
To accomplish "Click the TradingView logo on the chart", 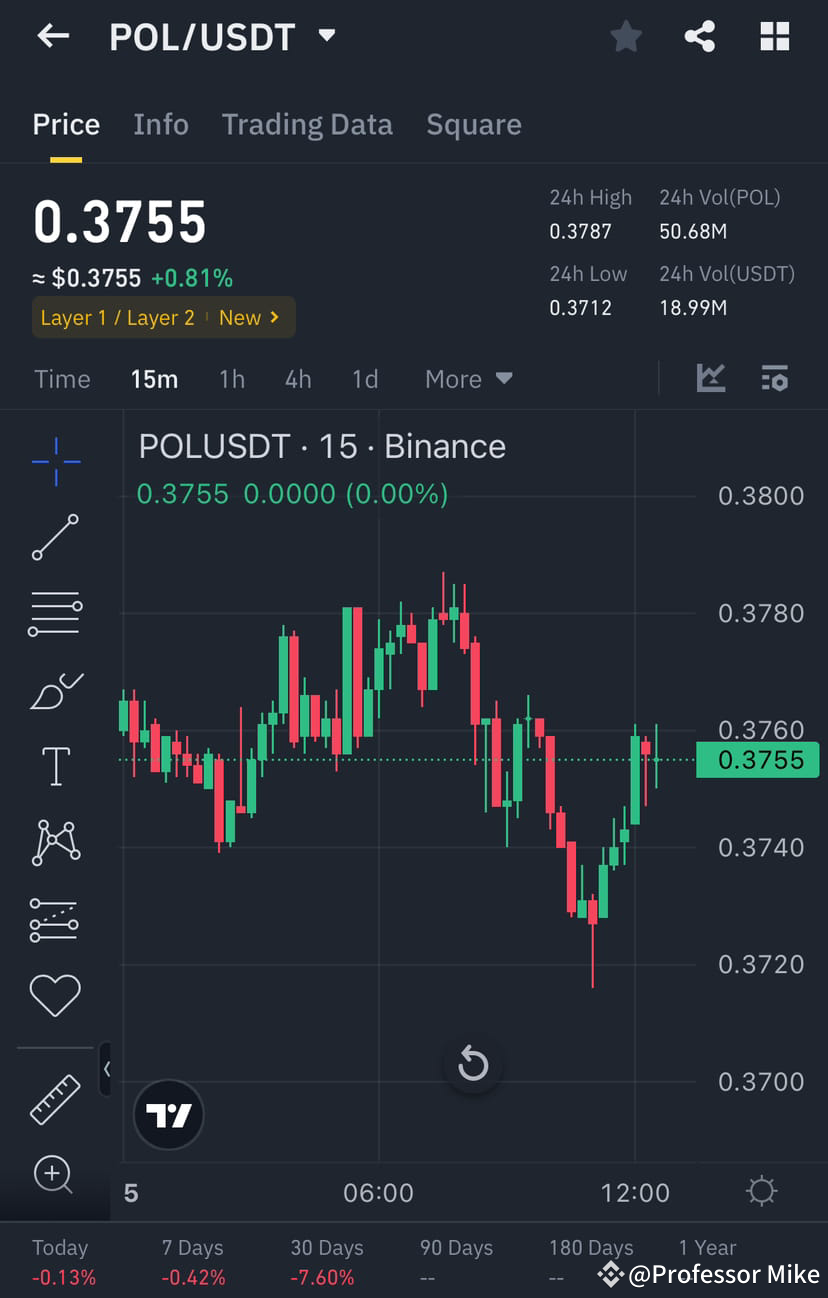I will click(x=168, y=1114).
